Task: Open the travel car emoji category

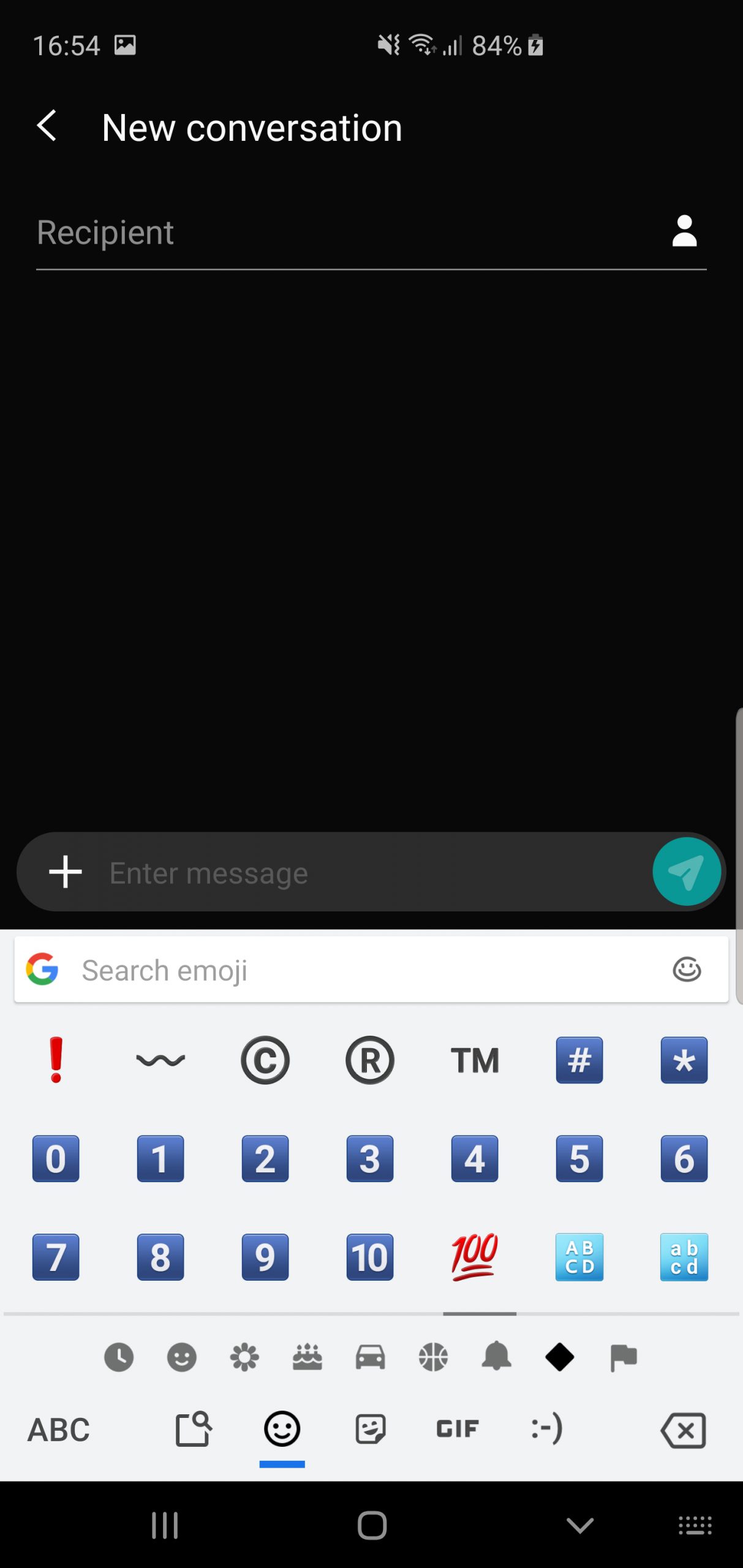Action: point(371,1357)
